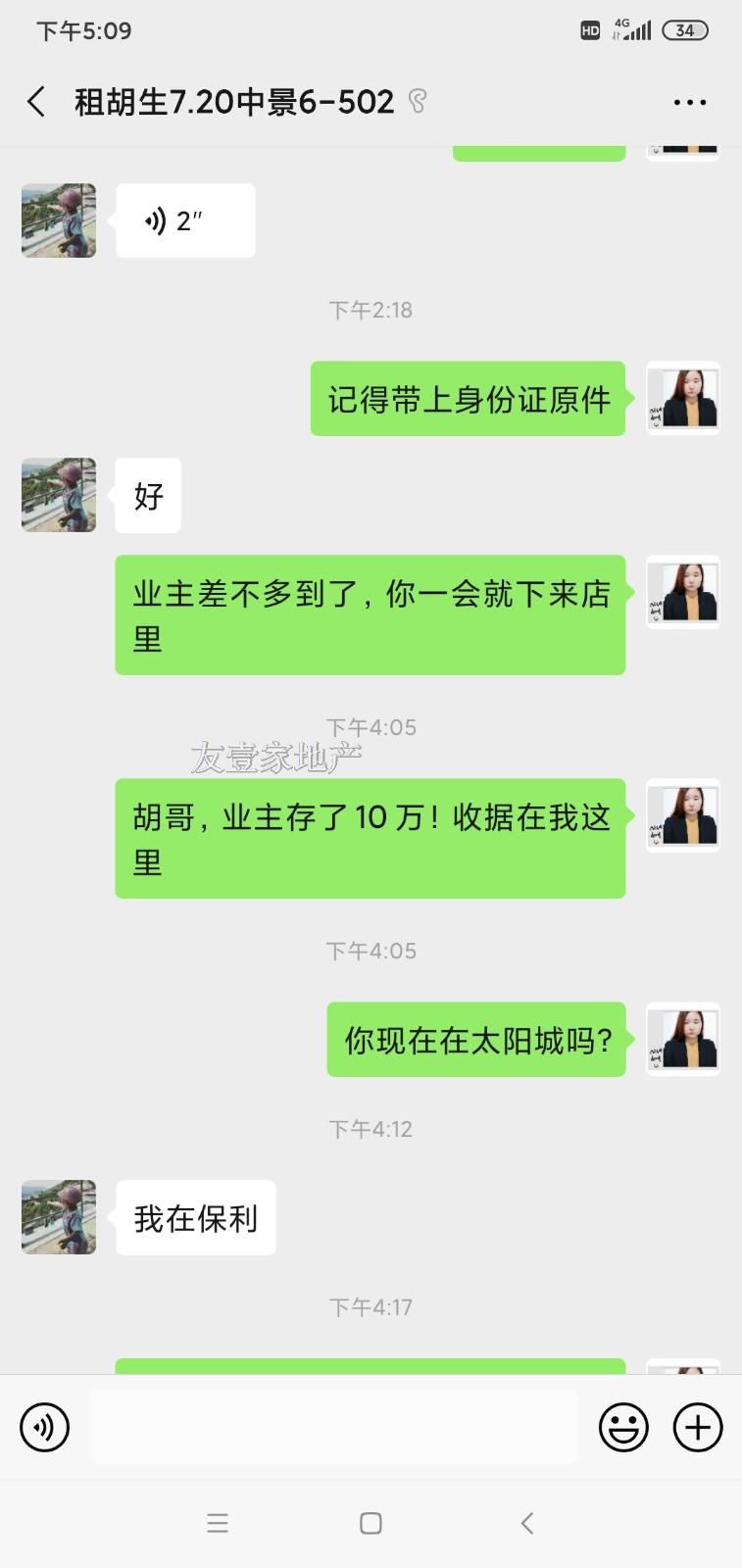Play the 2-second voice message
Image resolution: width=742 pixels, height=1568 pixels.
[184, 221]
